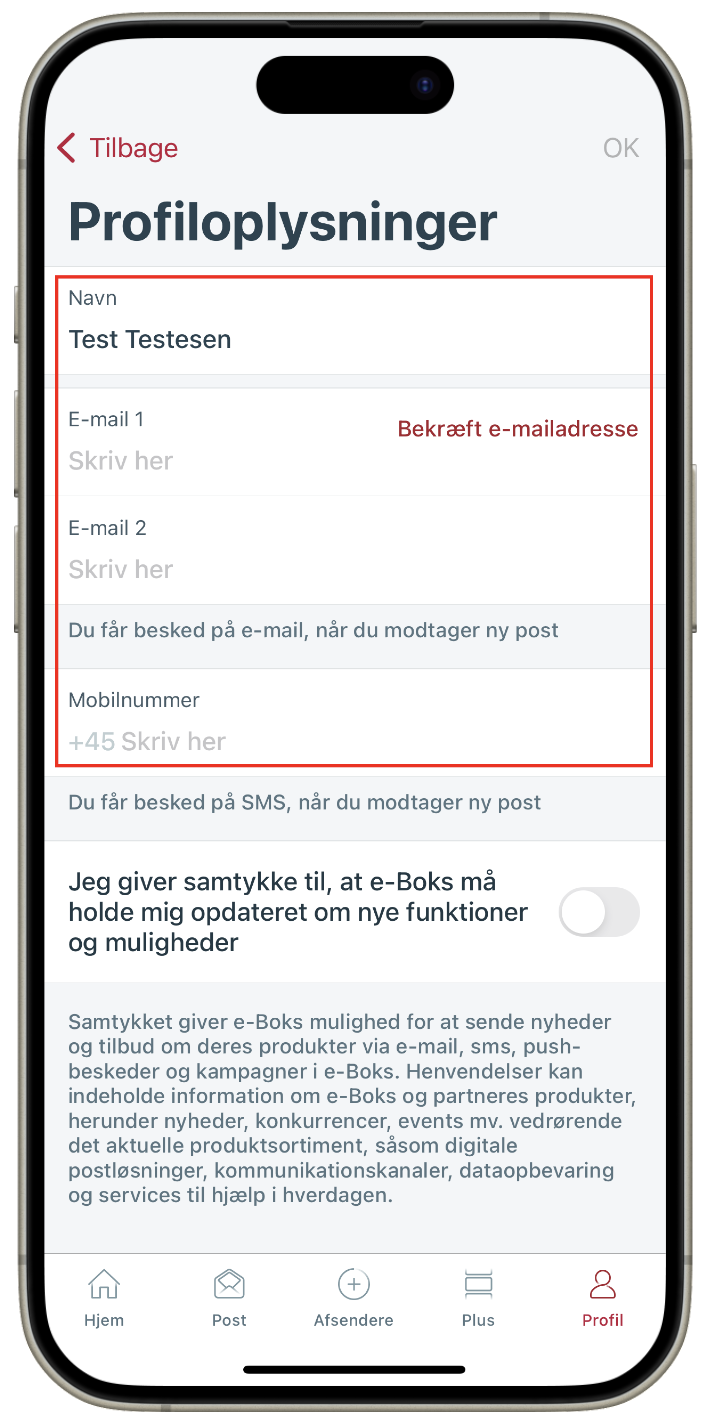
Task: Go back via Tilbage
Action: pyautogui.click(x=117, y=148)
